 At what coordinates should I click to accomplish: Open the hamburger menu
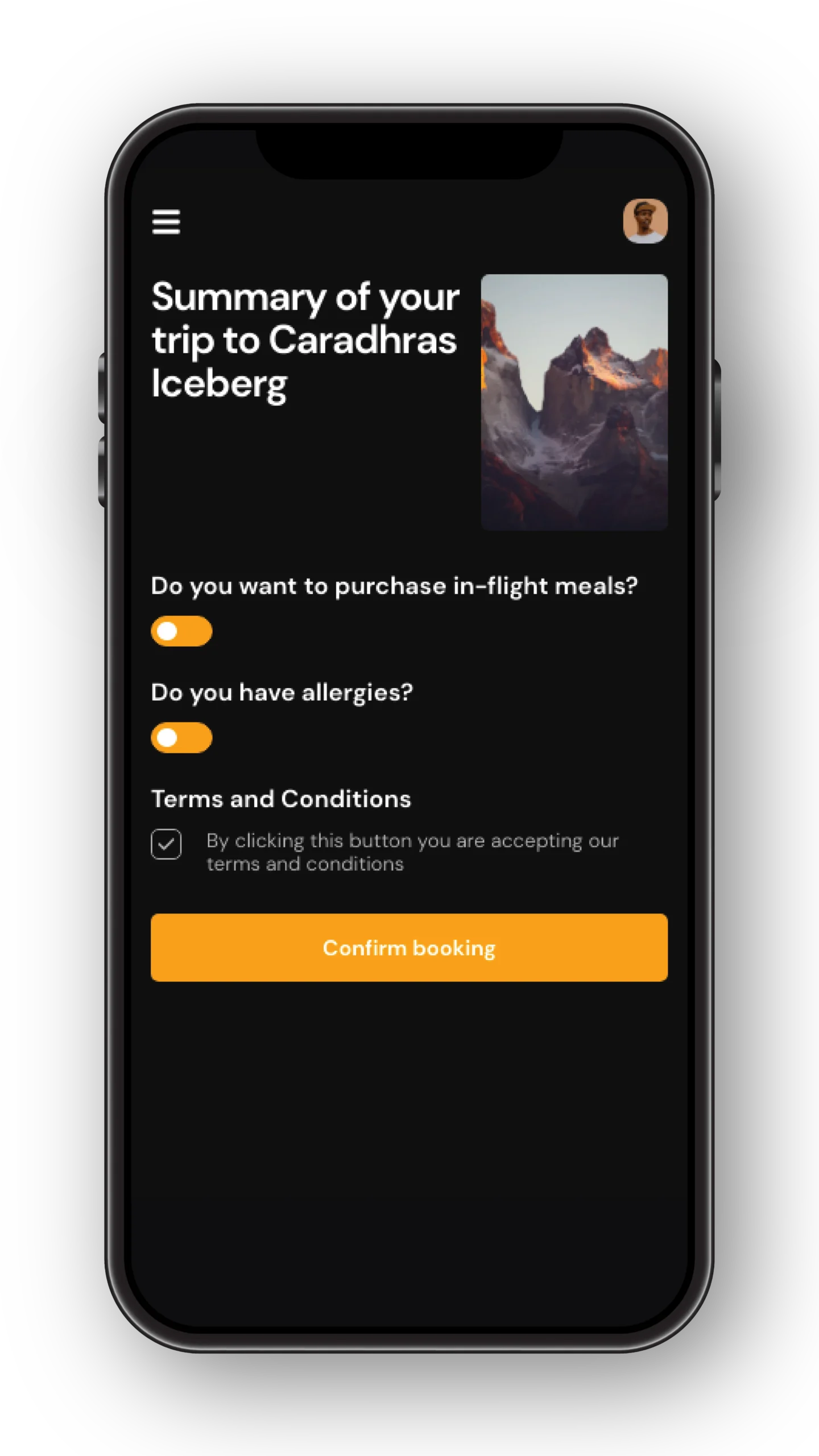(166, 222)
